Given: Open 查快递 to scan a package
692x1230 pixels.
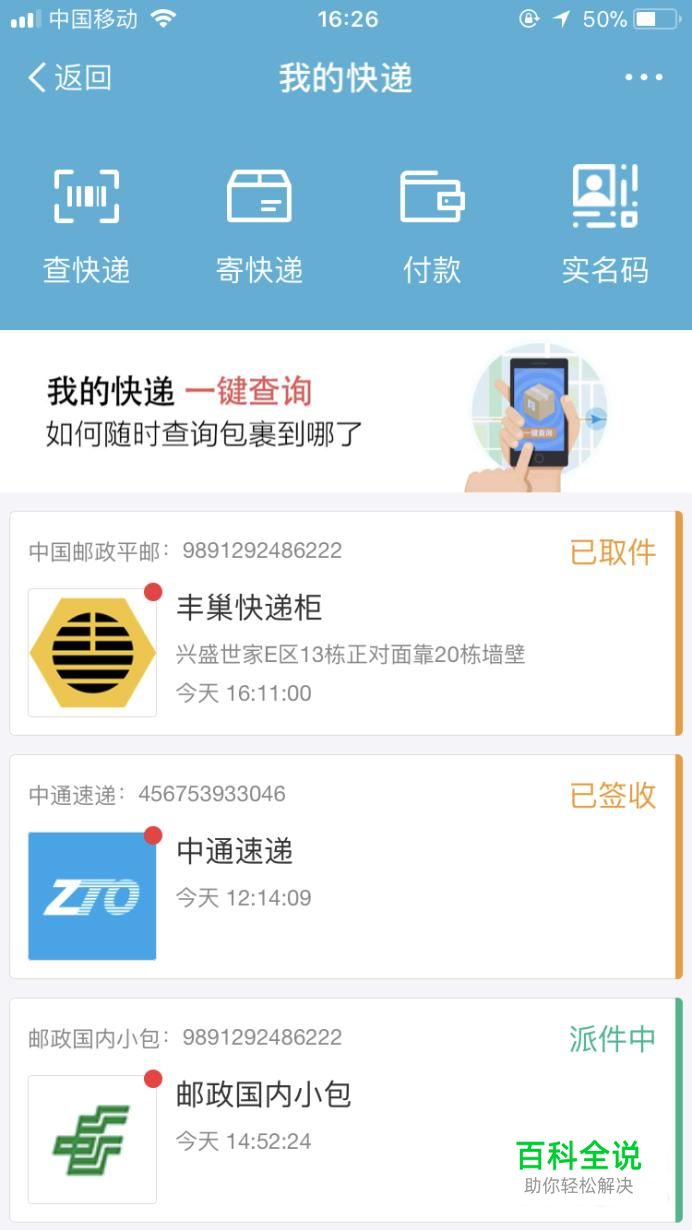Looking at the screenshot, I should pos(86,226).
